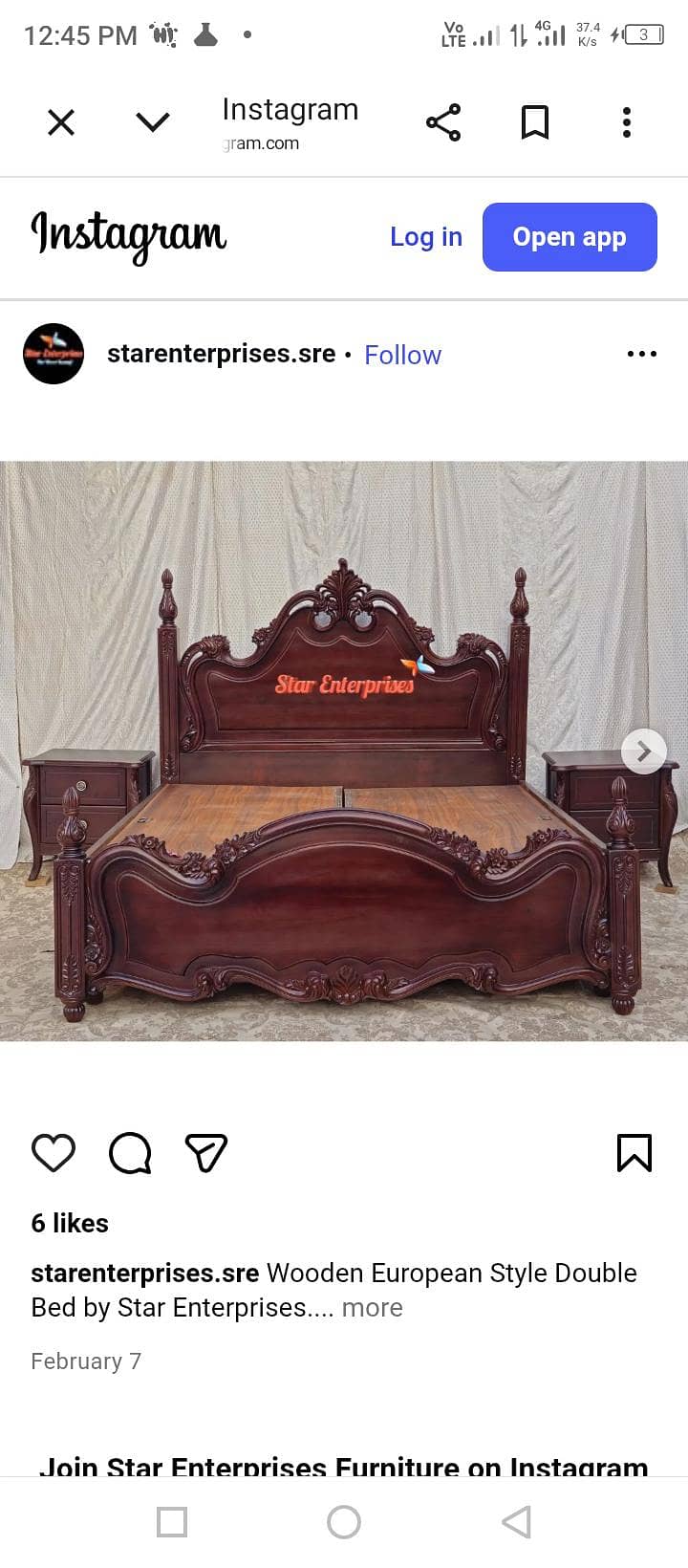Send the post via the paper plane icon

[x=206, y=1153]
